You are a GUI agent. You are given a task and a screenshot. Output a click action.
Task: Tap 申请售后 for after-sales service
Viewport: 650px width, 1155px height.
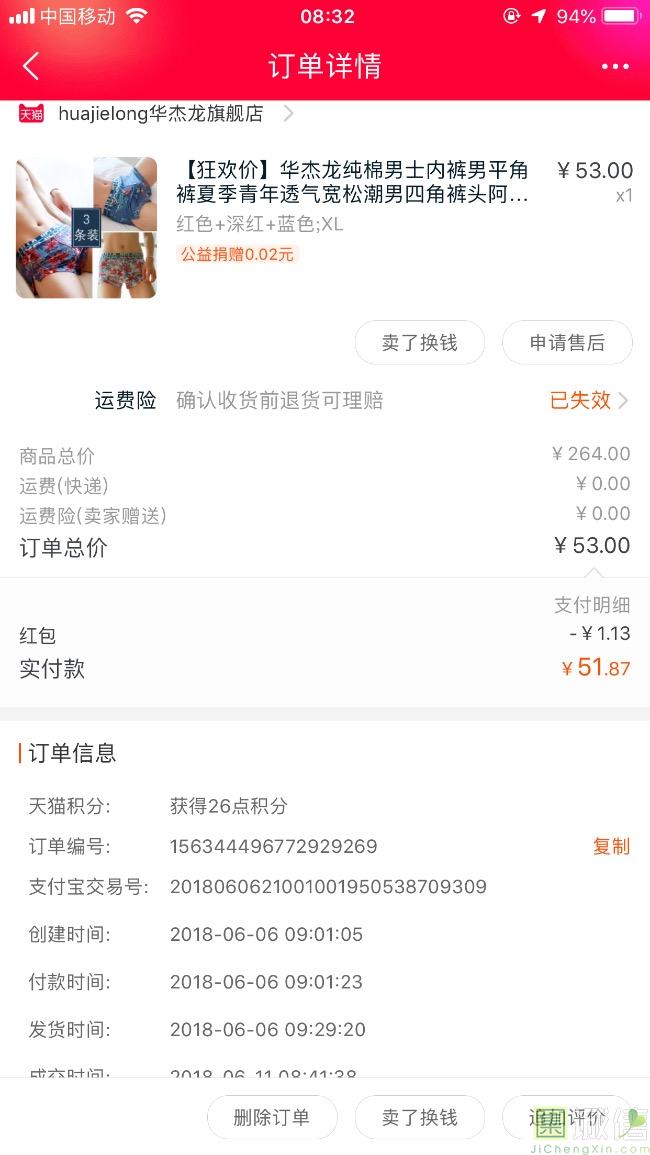(x=567, y=343)
